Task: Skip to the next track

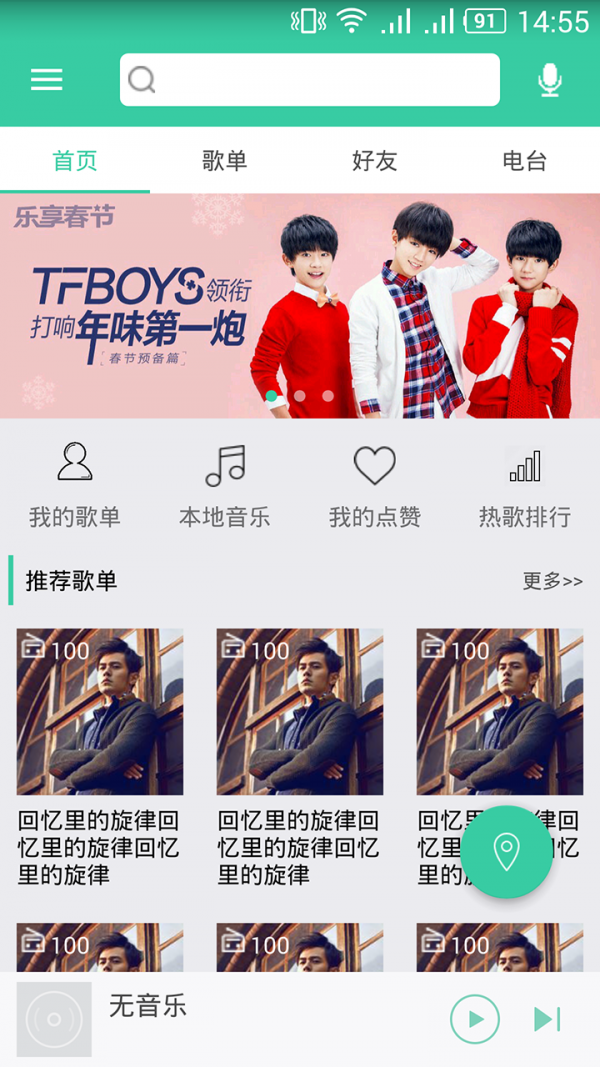Action: [547, 1019]
